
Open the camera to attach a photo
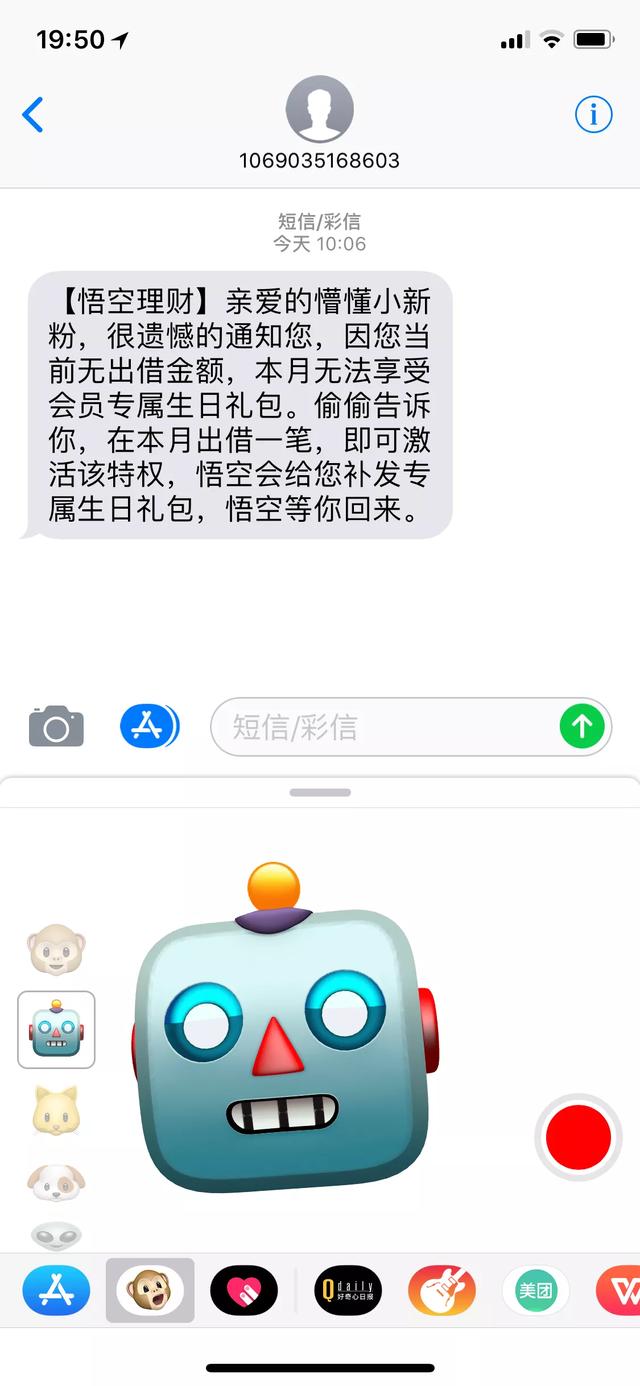[56, 727]
